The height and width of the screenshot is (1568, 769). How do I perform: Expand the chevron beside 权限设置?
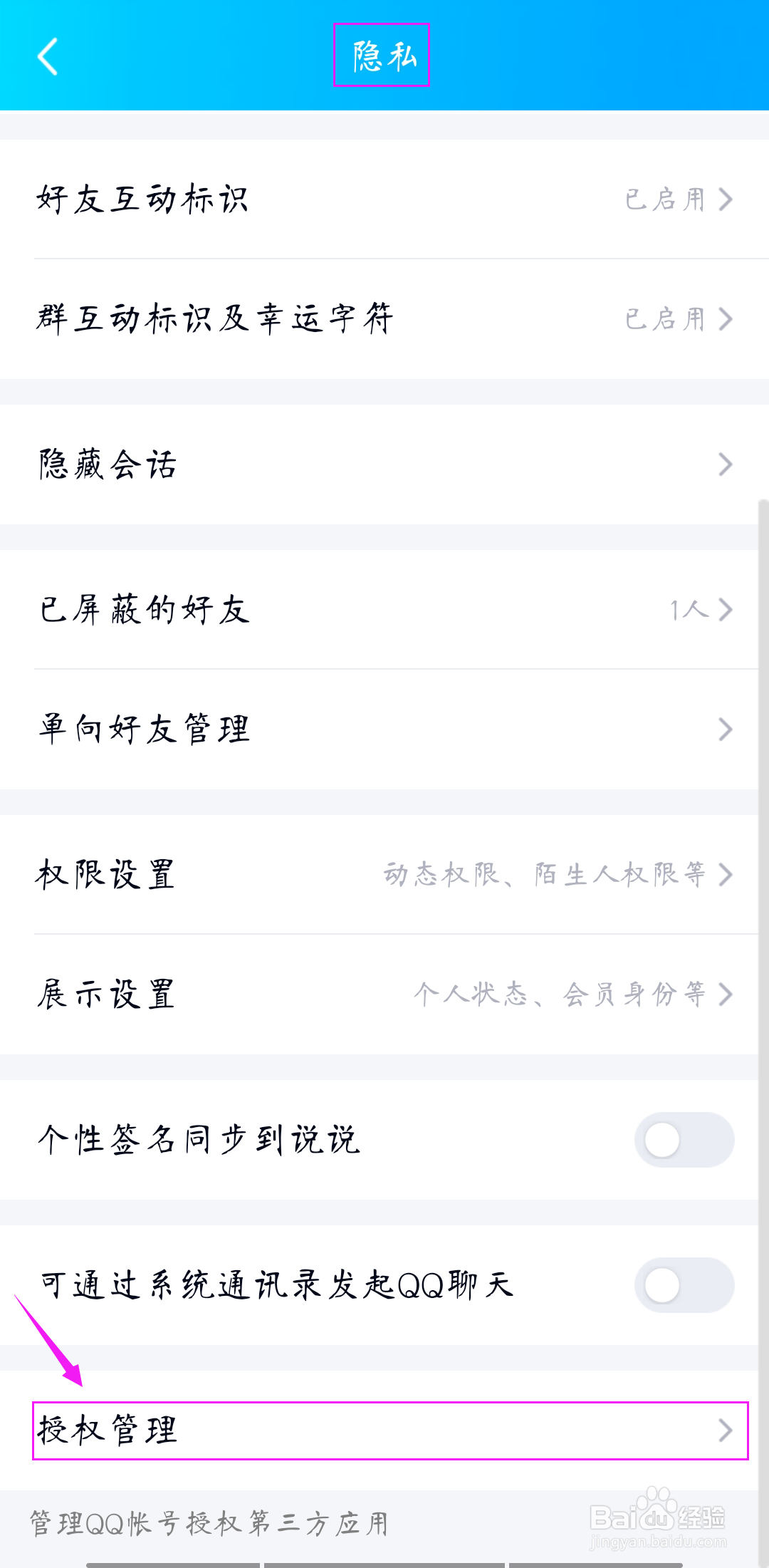click(x=726, y=874)
